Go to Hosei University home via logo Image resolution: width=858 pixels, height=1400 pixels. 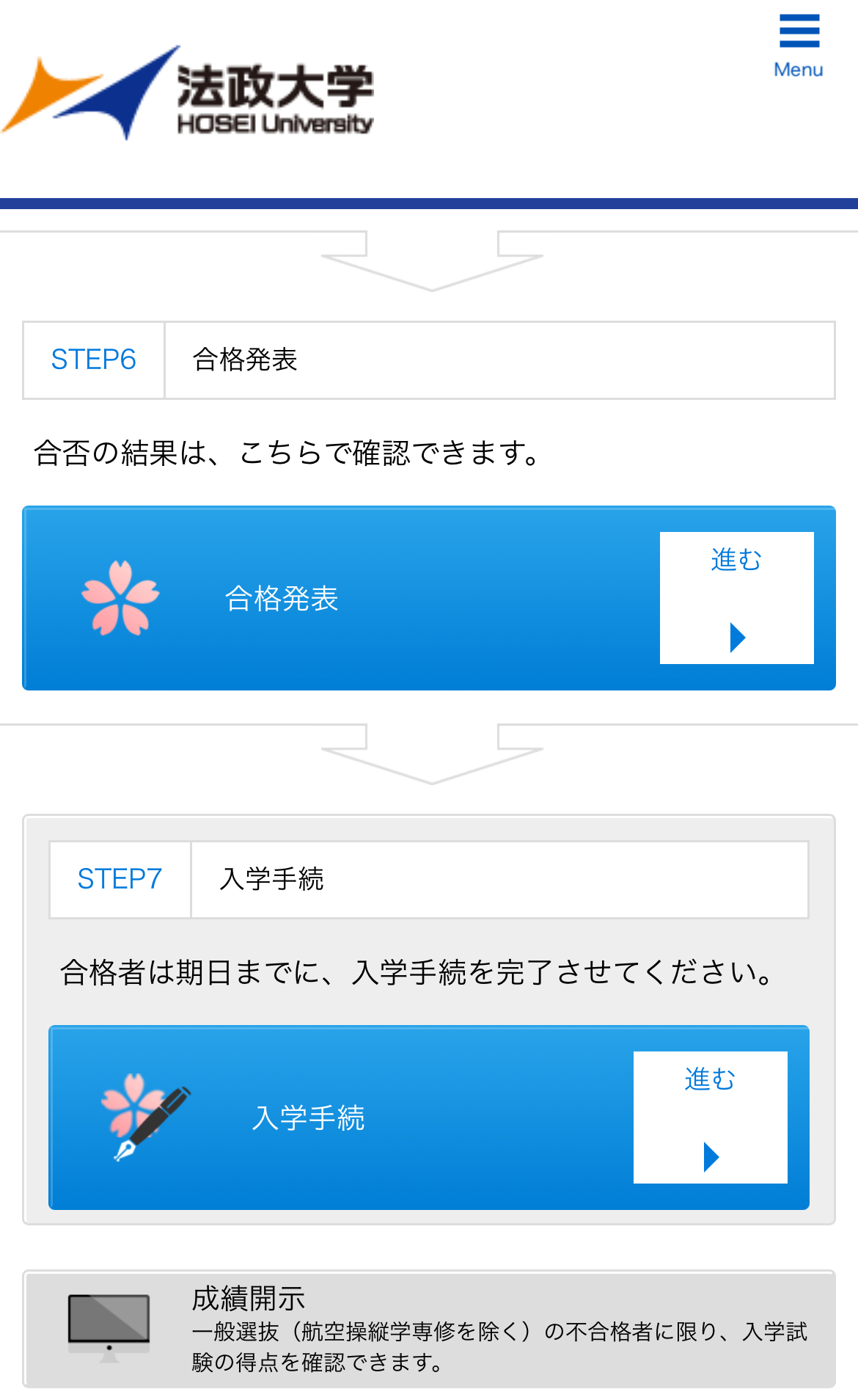tap(188, 94)
